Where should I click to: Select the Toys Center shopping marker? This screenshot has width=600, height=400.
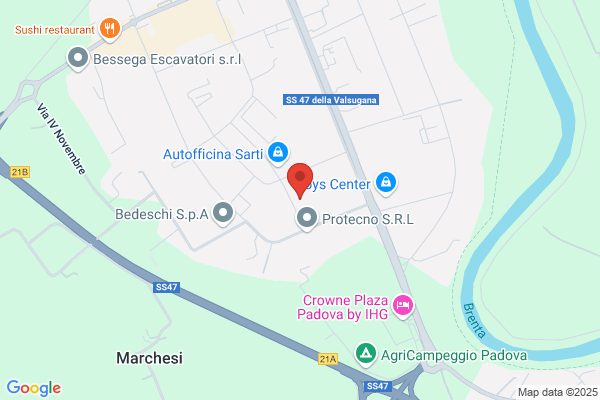click(386, 183)
